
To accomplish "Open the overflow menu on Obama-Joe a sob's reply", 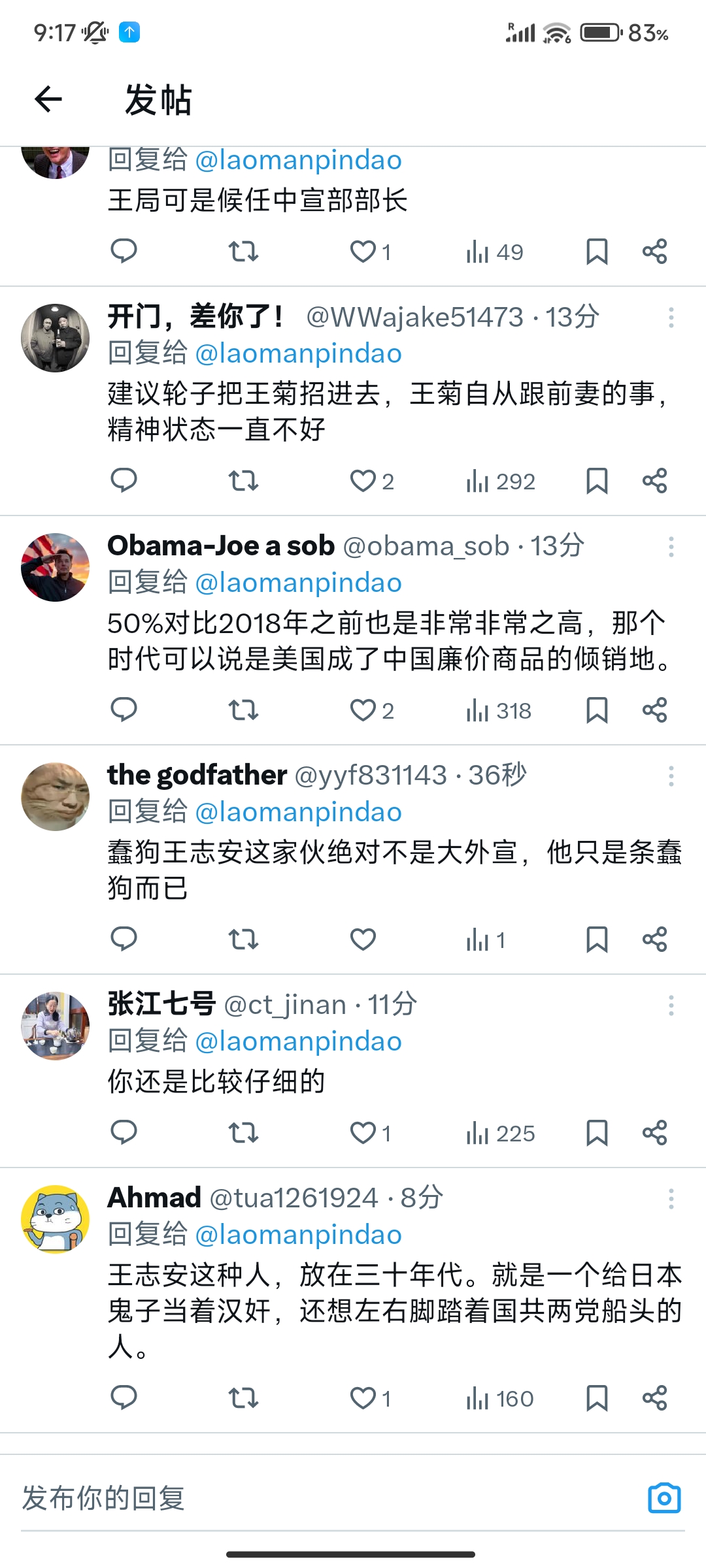I will 671,547.
